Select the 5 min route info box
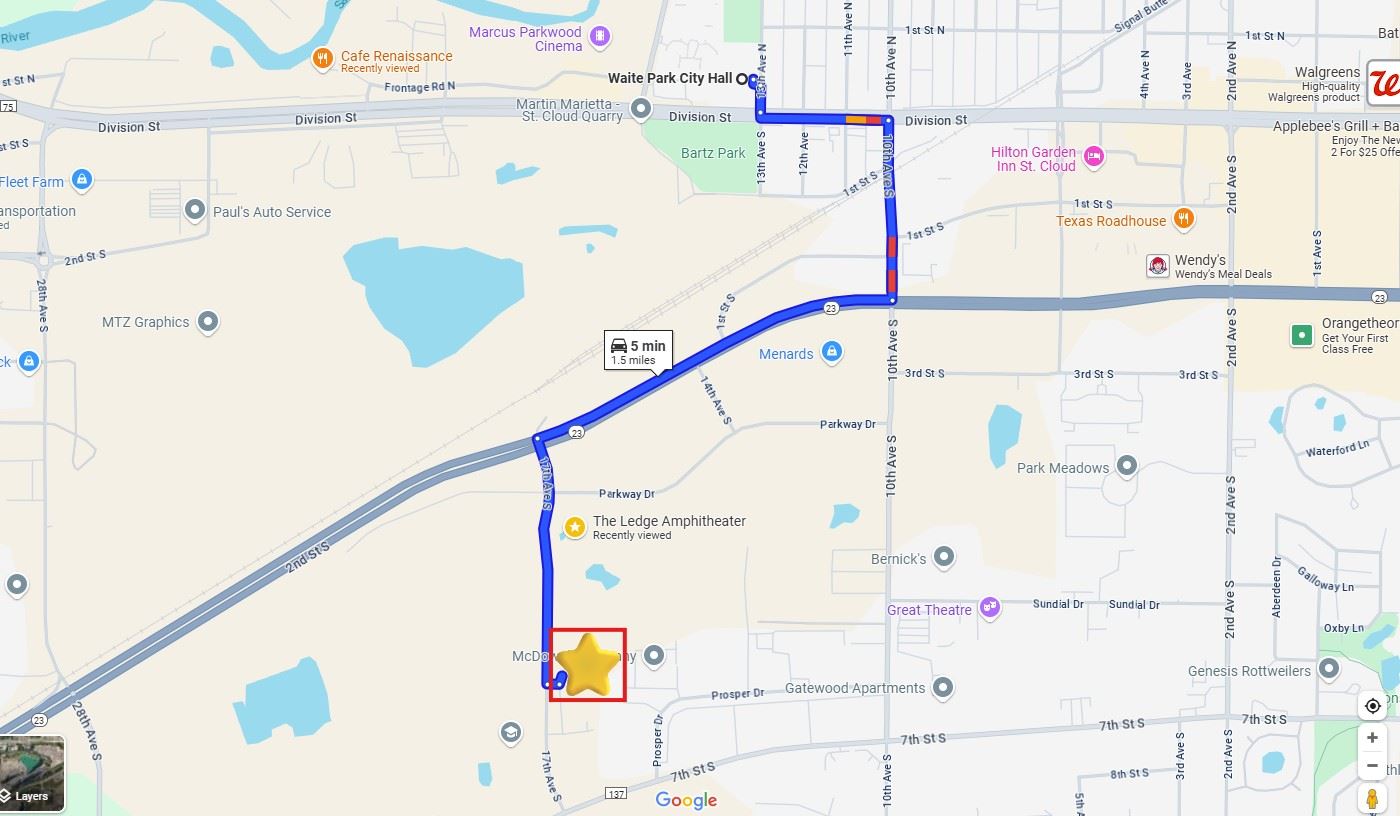 pyautogui.click(x=638, y=350)
